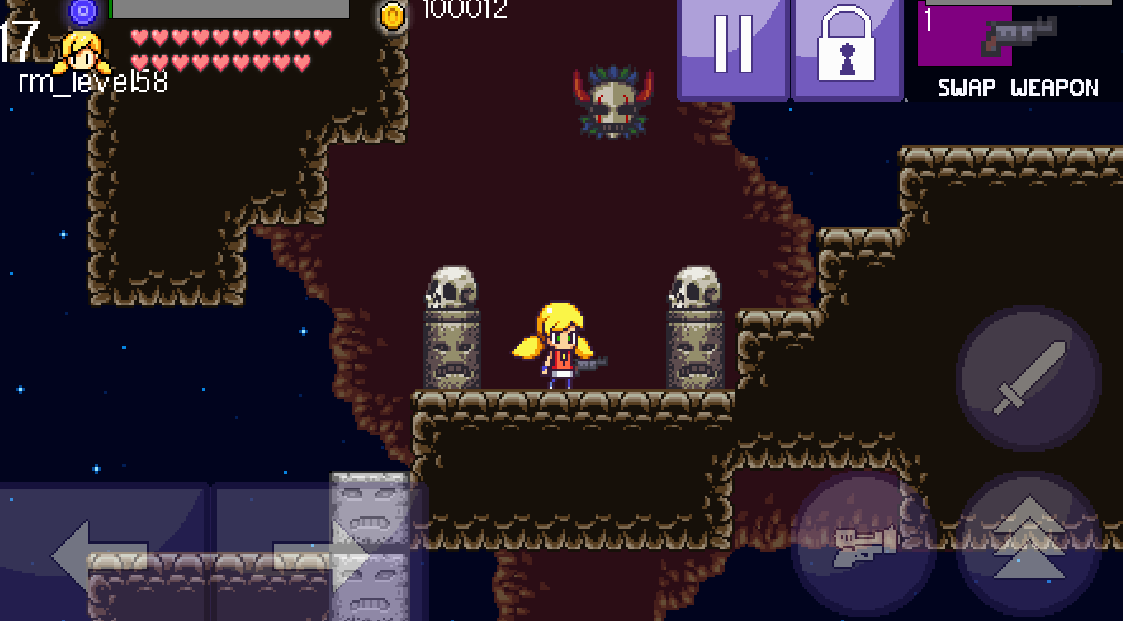The image size is (1123, 621).
Task: Move left with the left arrow
Action: click(x=100, y=554)
